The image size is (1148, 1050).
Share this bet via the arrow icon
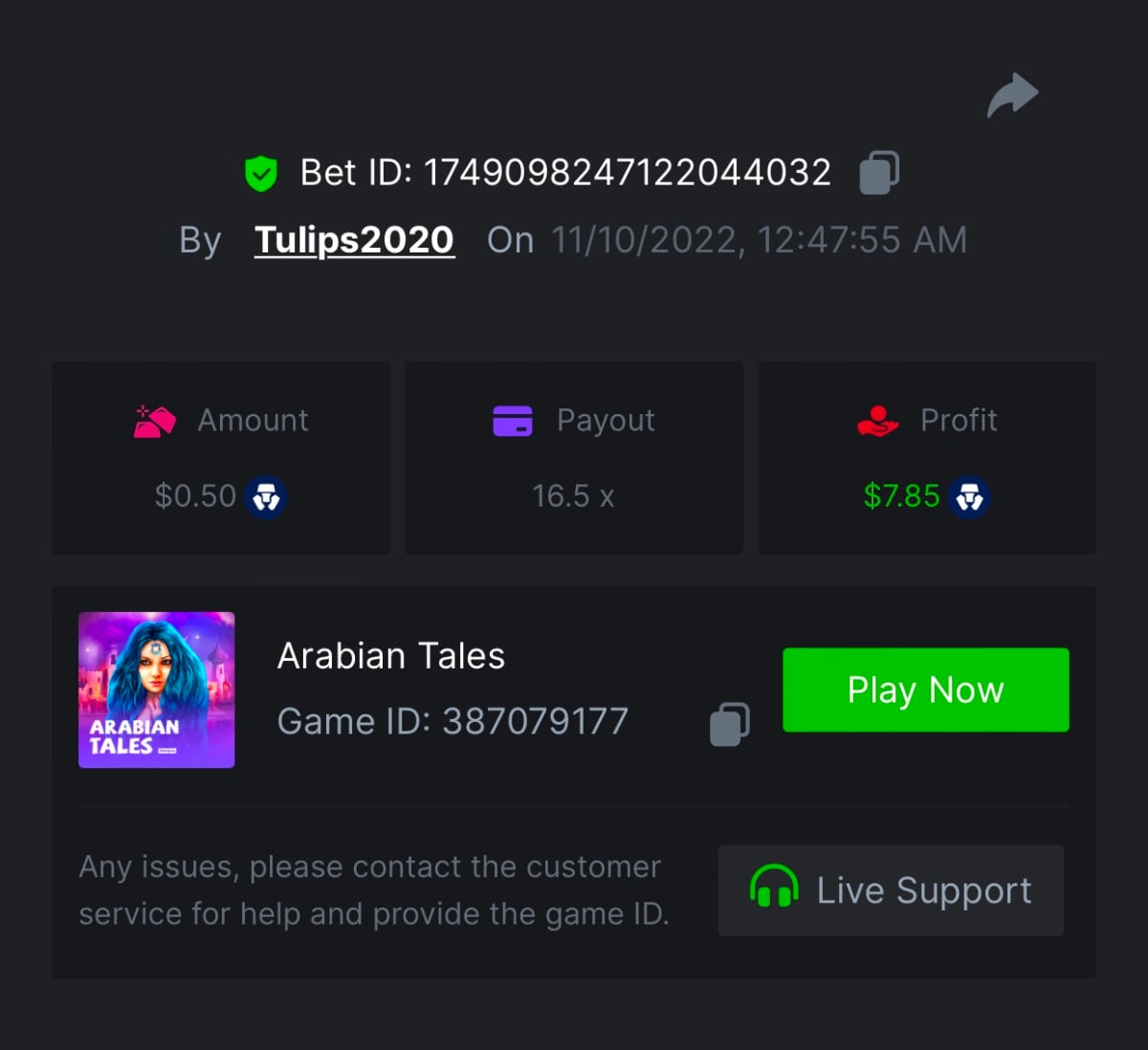1012,95
